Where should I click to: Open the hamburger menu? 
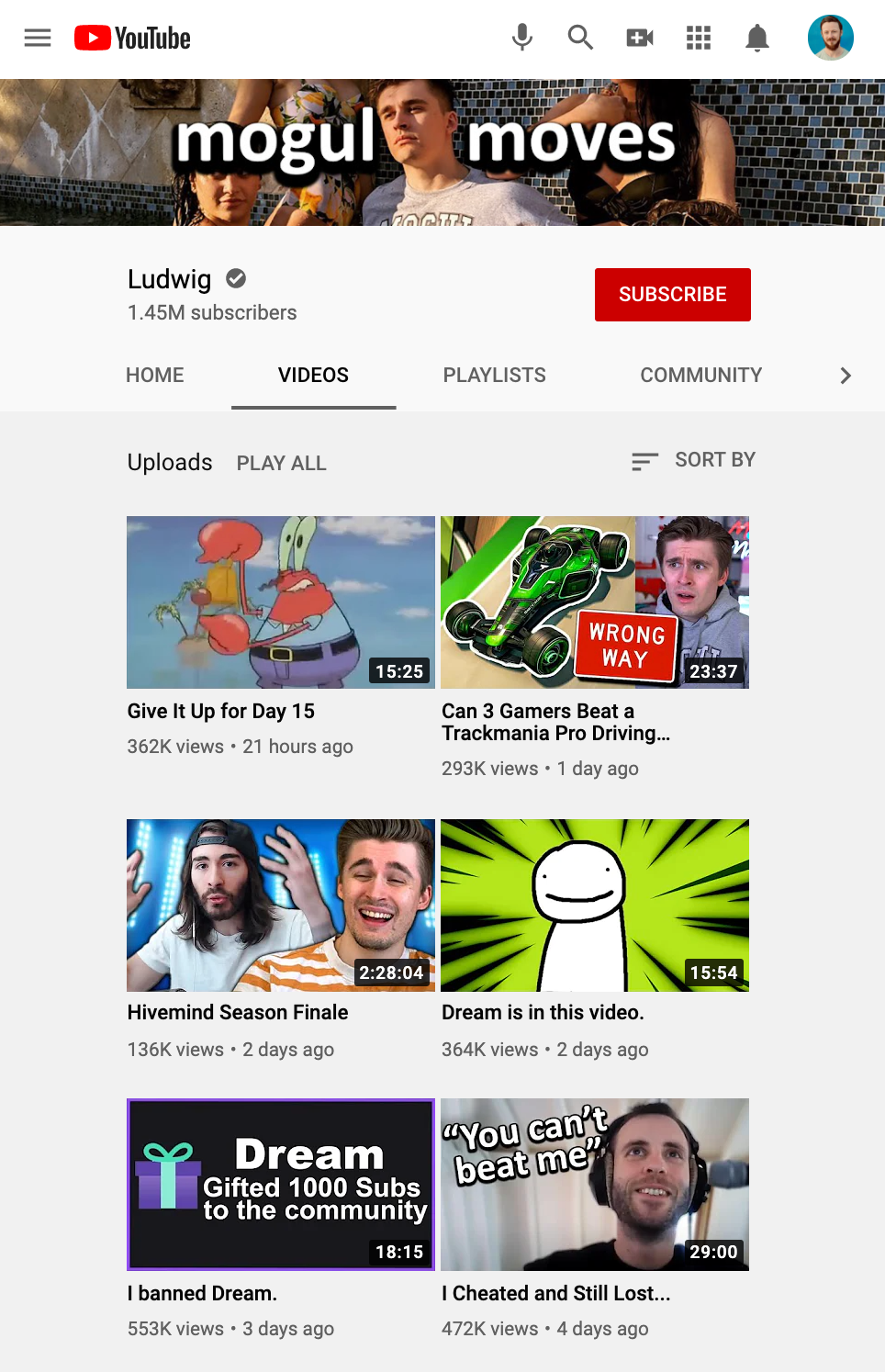38,38
